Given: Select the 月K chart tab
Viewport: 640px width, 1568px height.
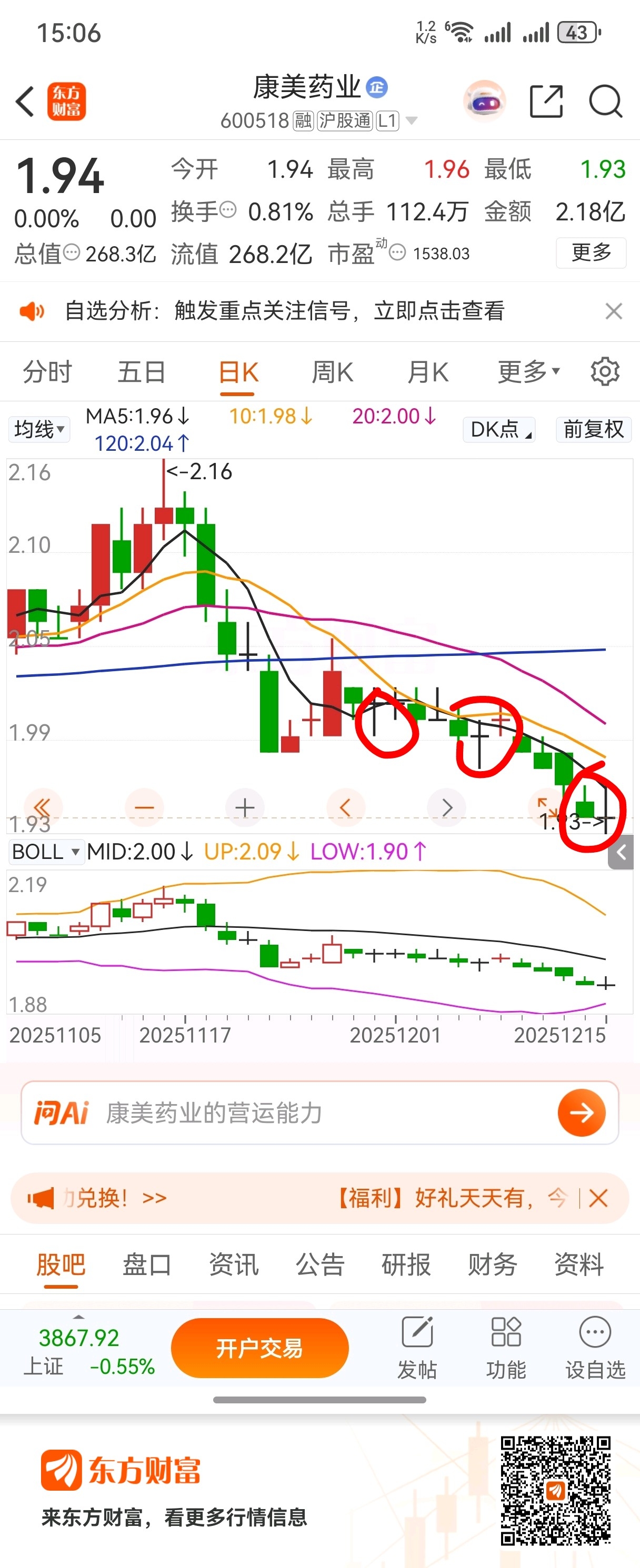Looking at the screenshot, I should coord(427,372).
